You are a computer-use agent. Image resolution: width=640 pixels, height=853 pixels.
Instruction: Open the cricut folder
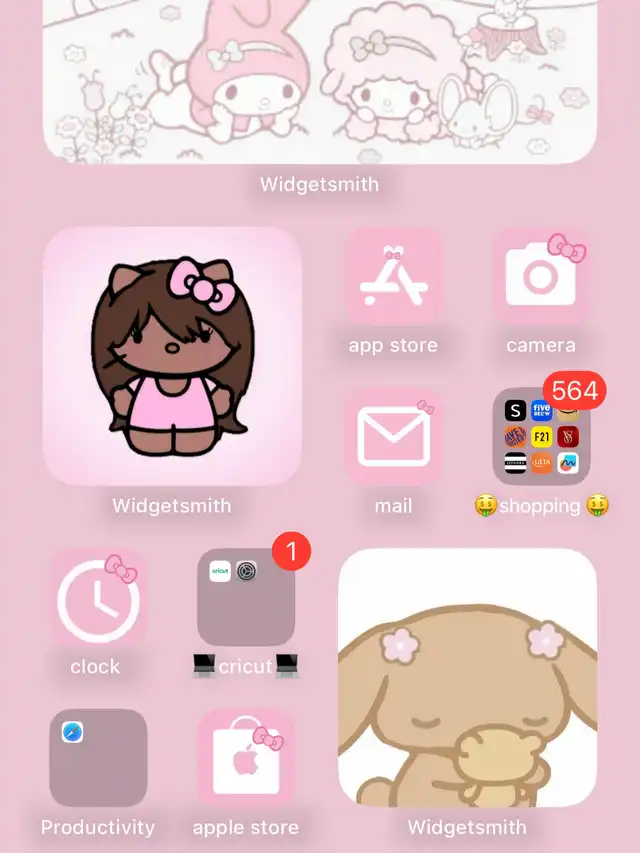245,598
